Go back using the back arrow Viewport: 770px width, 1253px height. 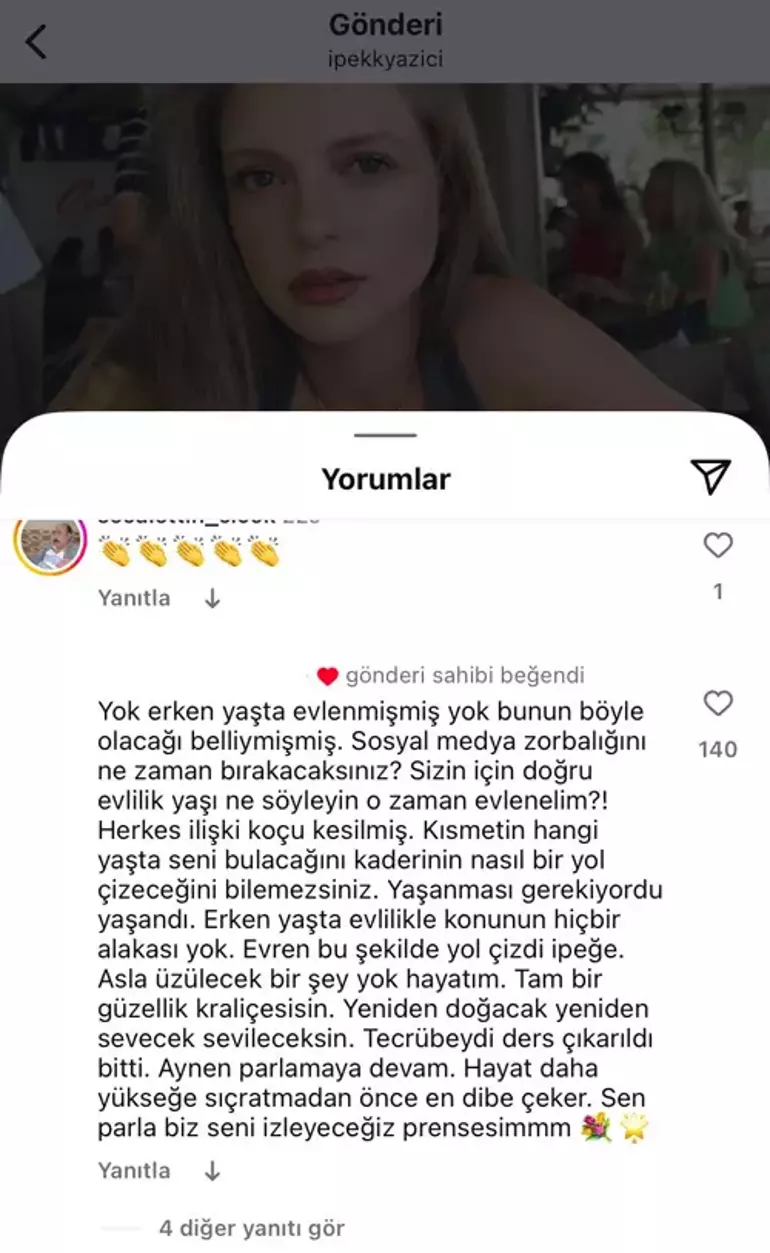click(x=36, y=42)
